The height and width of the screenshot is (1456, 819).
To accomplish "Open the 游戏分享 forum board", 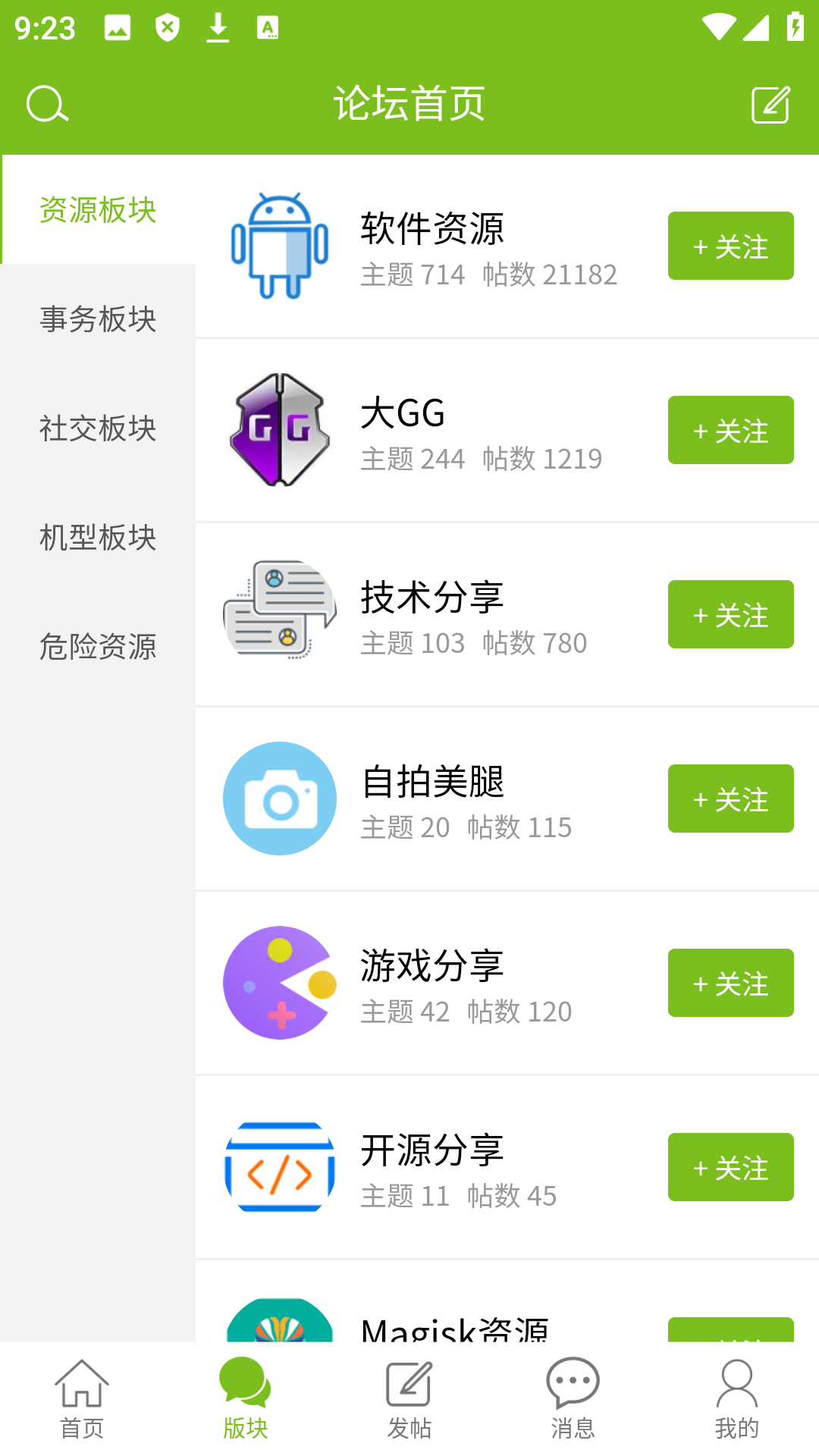I will tap(432, 984).
